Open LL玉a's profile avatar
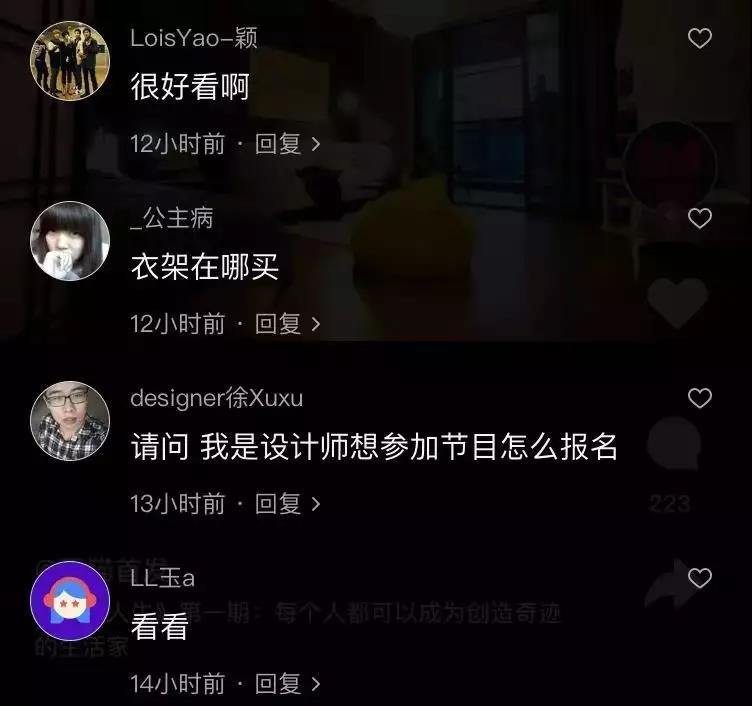The width and height of the screenshot is (752, 706). coord(69,601)
